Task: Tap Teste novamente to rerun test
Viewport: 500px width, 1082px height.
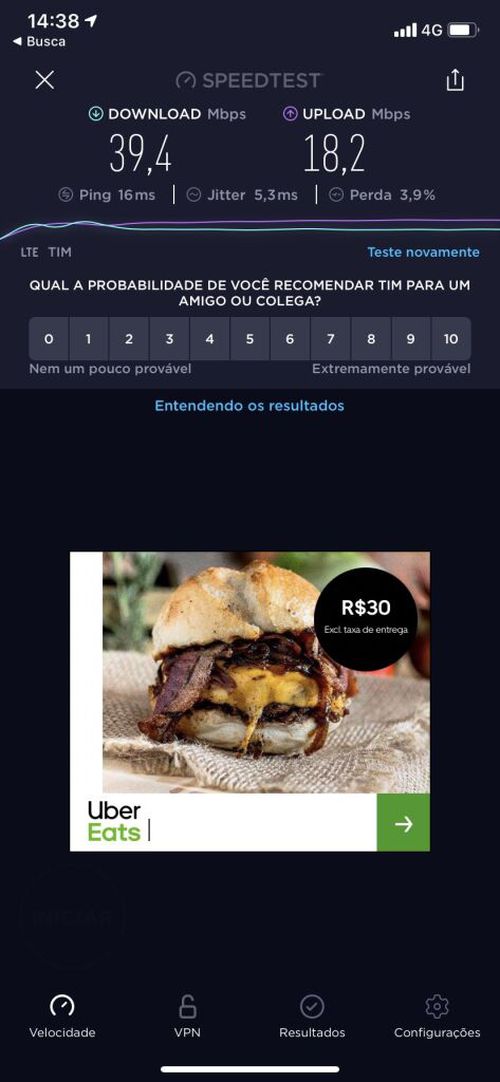Action: (423, 252)
